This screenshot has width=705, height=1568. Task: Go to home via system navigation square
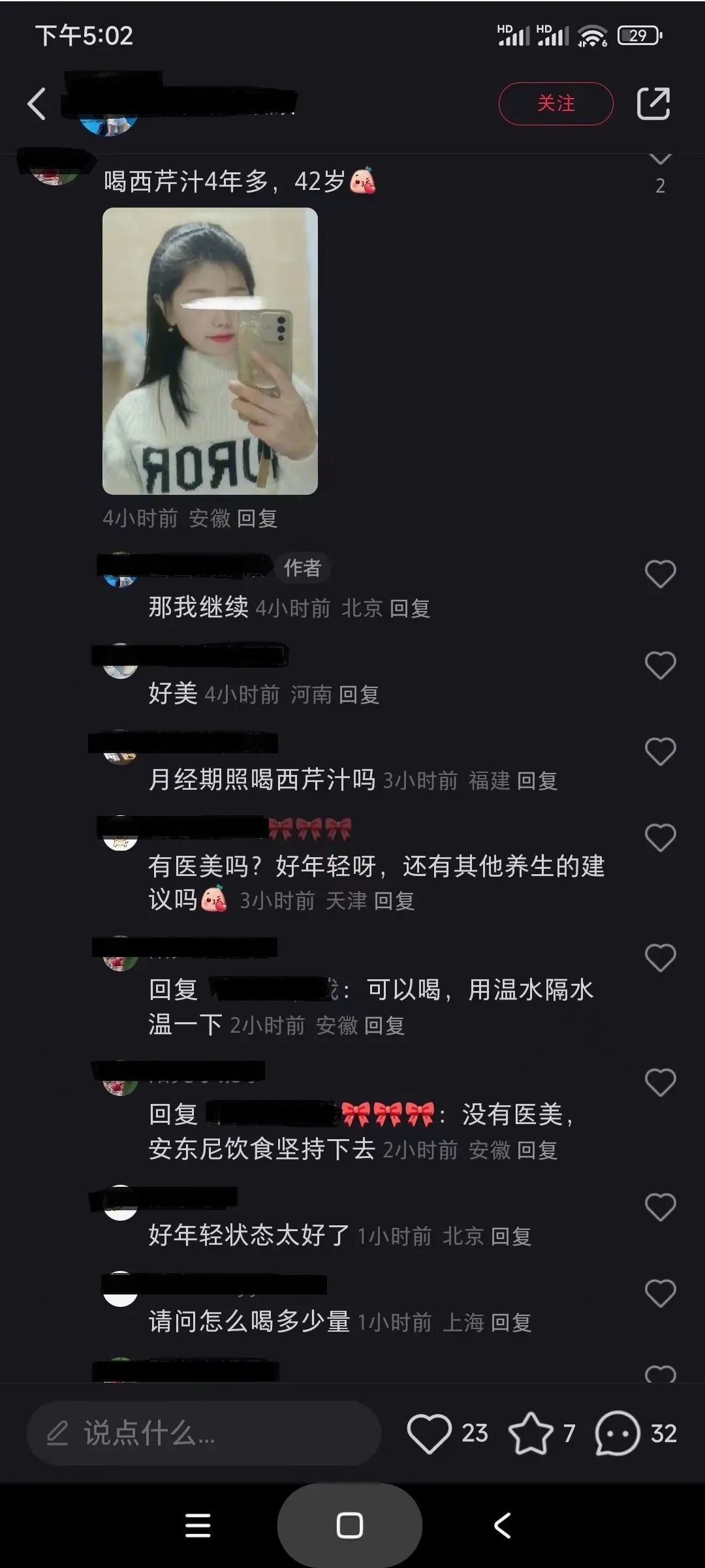click(x=350, y=1526)
